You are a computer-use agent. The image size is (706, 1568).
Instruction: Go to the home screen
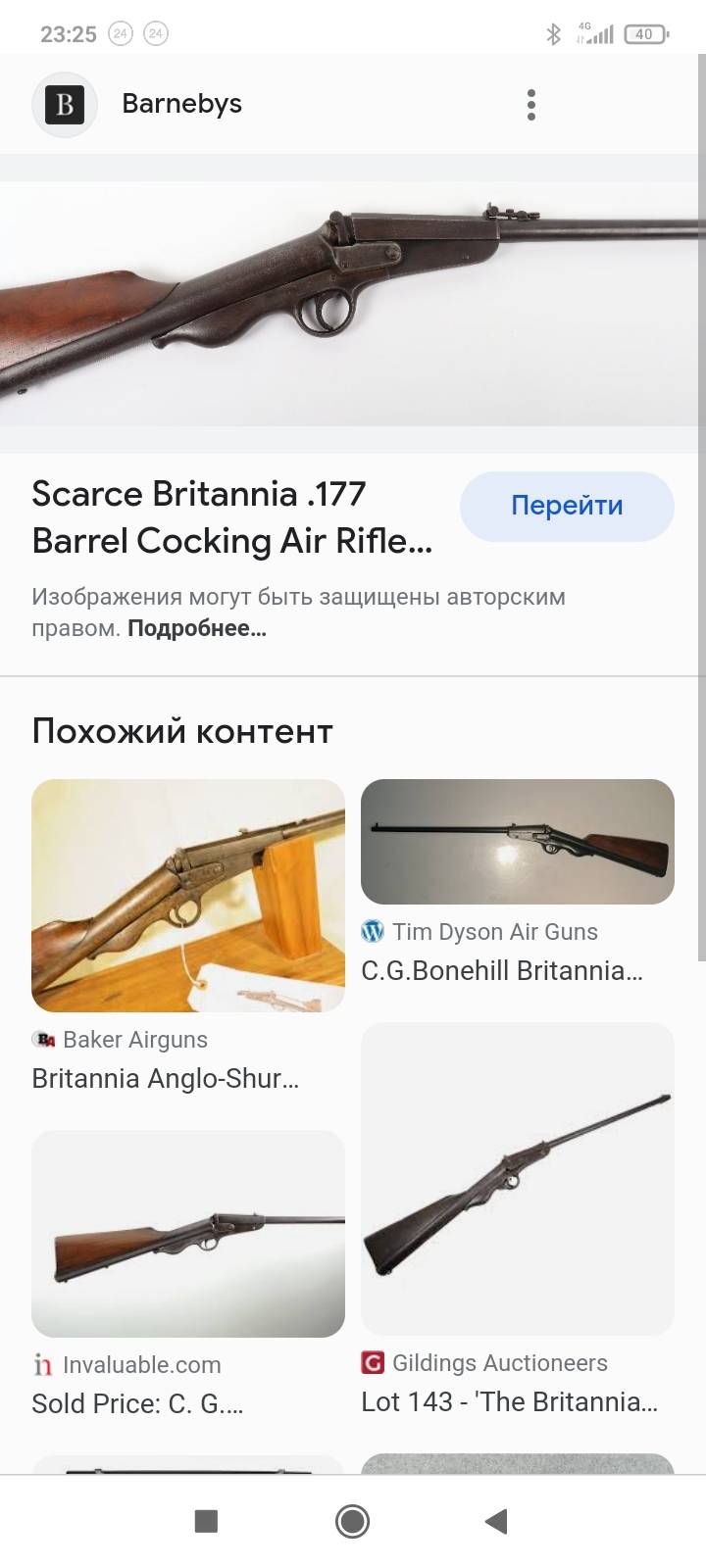tap(353, 1521)
